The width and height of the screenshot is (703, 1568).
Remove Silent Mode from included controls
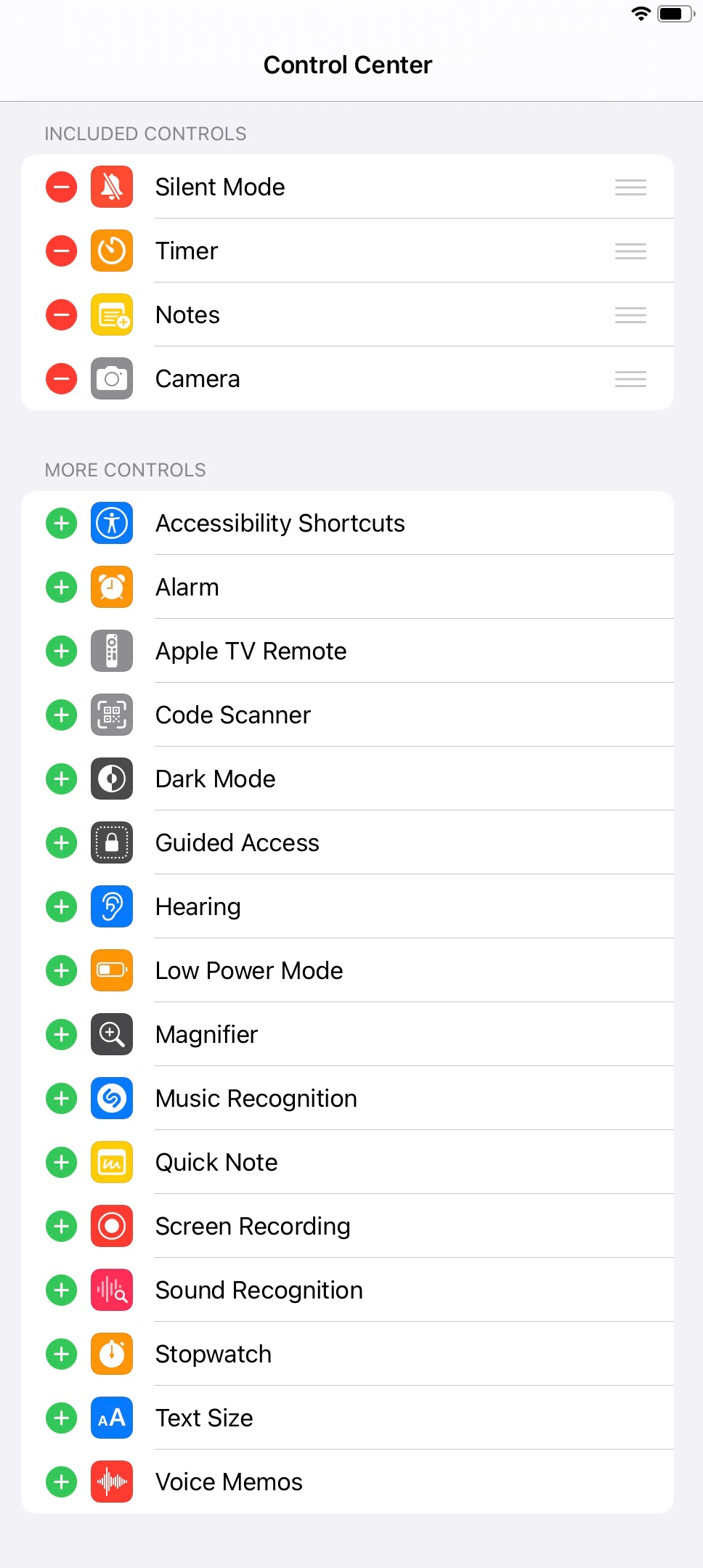(61, 187)
